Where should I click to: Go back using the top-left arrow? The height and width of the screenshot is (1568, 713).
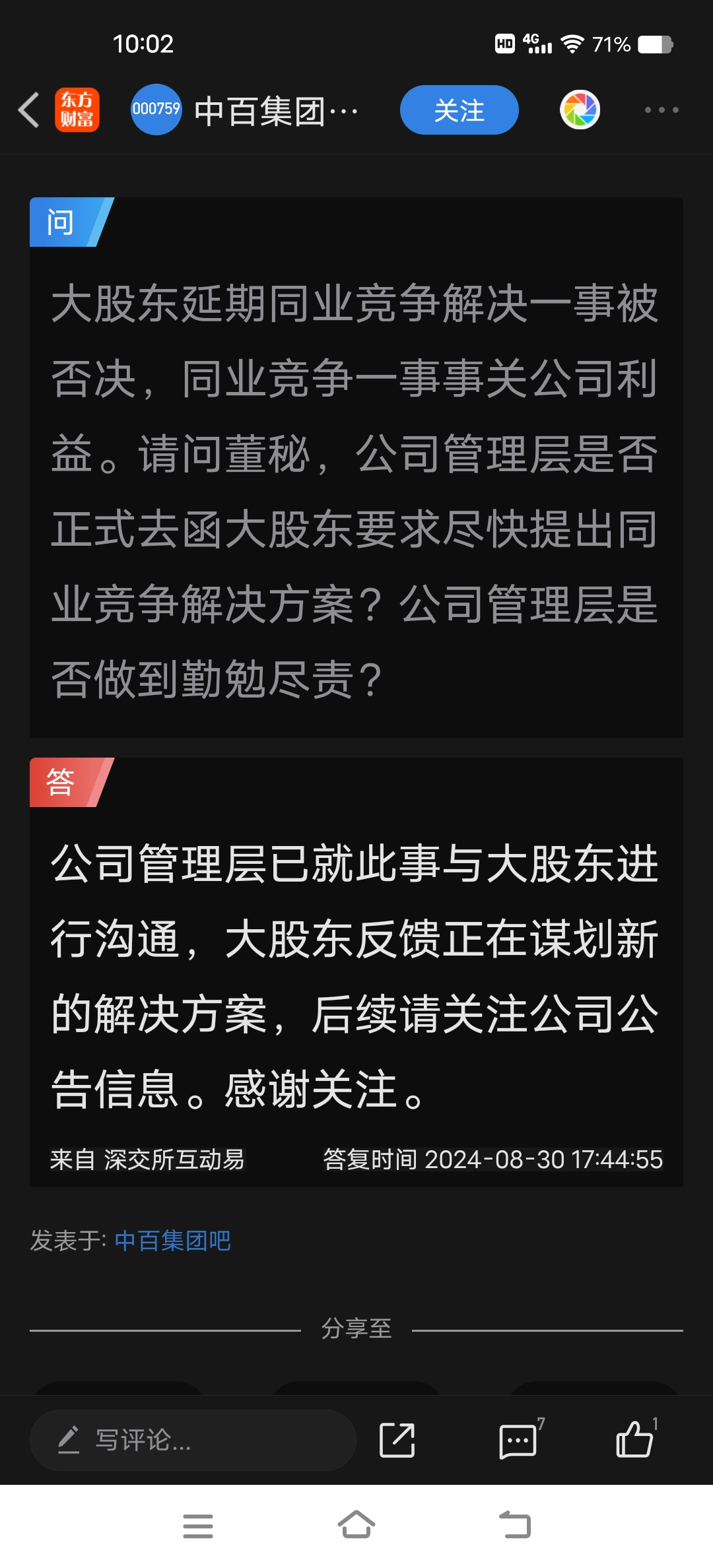click(x=29, y=110)
